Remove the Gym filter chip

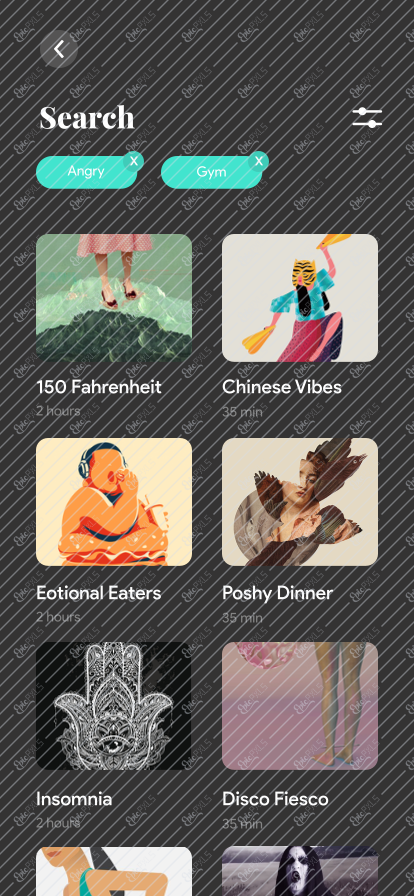tap(258, 161)
